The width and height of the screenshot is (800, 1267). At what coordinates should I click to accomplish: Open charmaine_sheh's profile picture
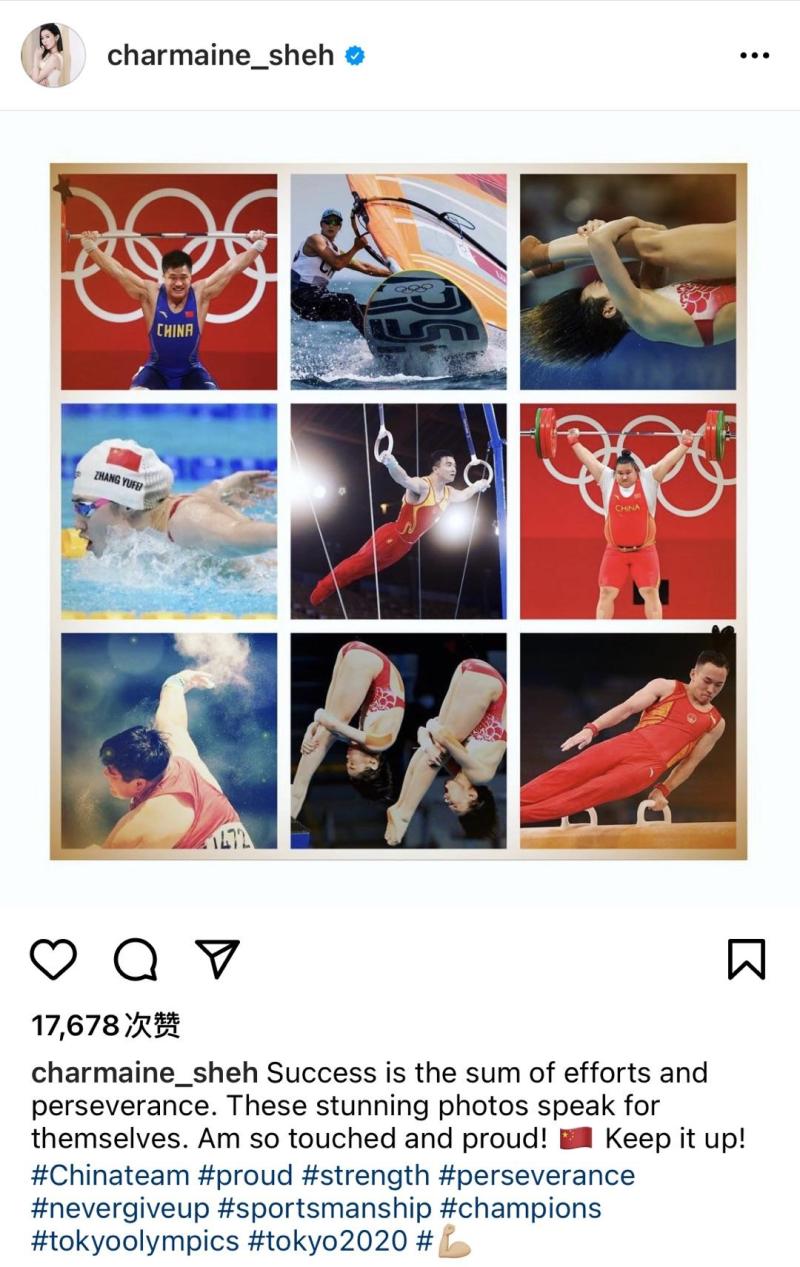coord(53,55)
